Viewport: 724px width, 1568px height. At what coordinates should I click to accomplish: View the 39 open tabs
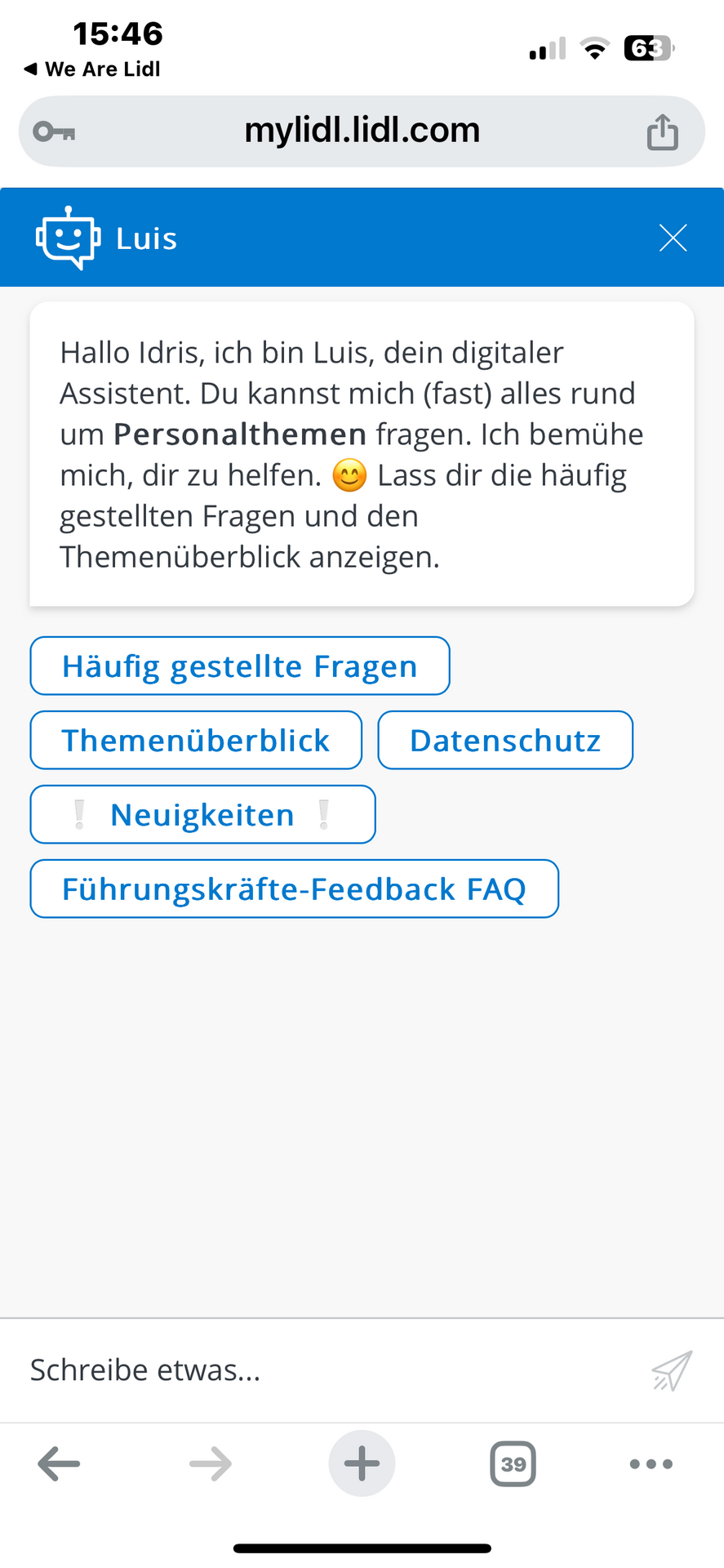click(x=513, y=1463)
